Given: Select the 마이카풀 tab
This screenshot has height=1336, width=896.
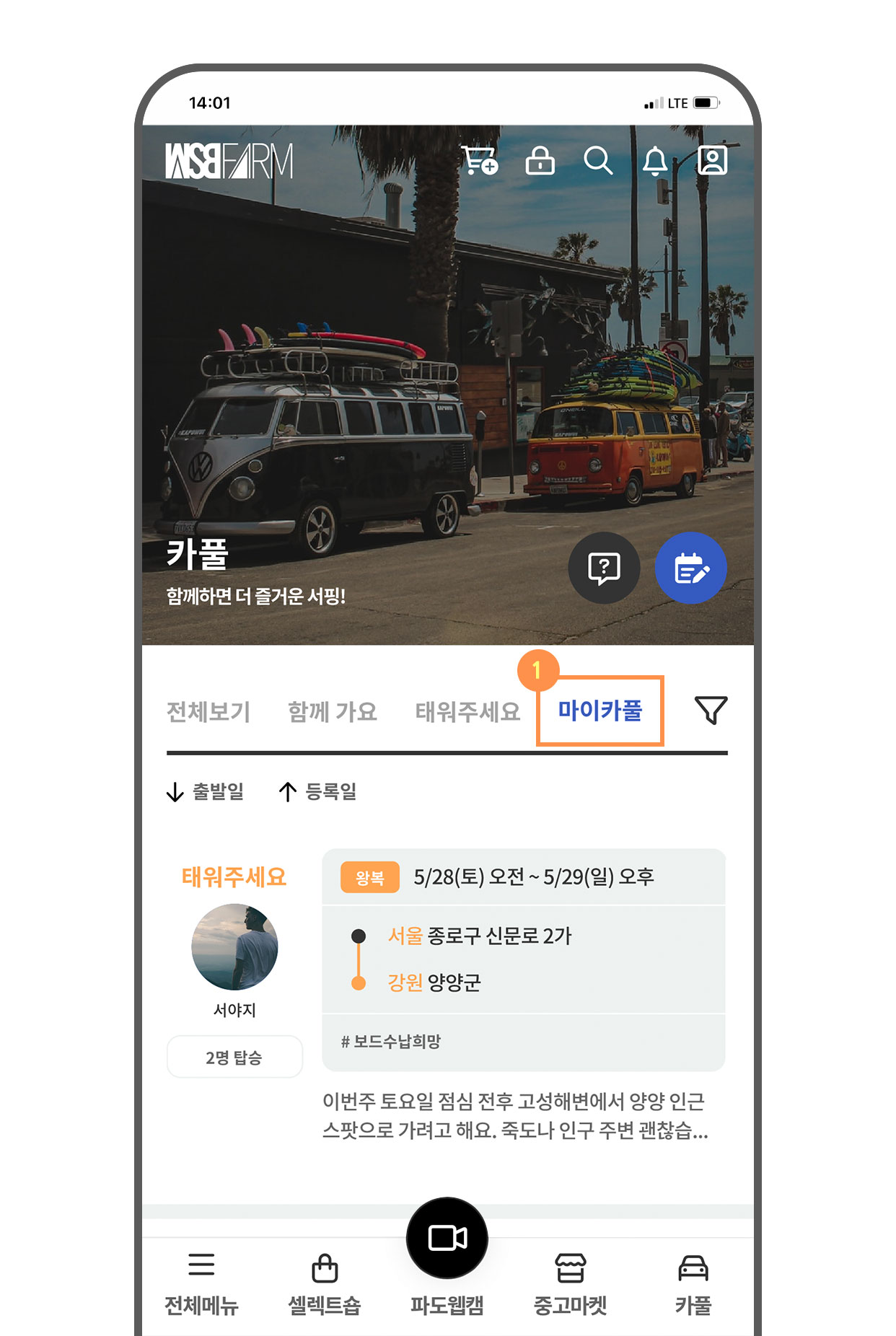Looking at the screenshot, I should tap(599, 711).
